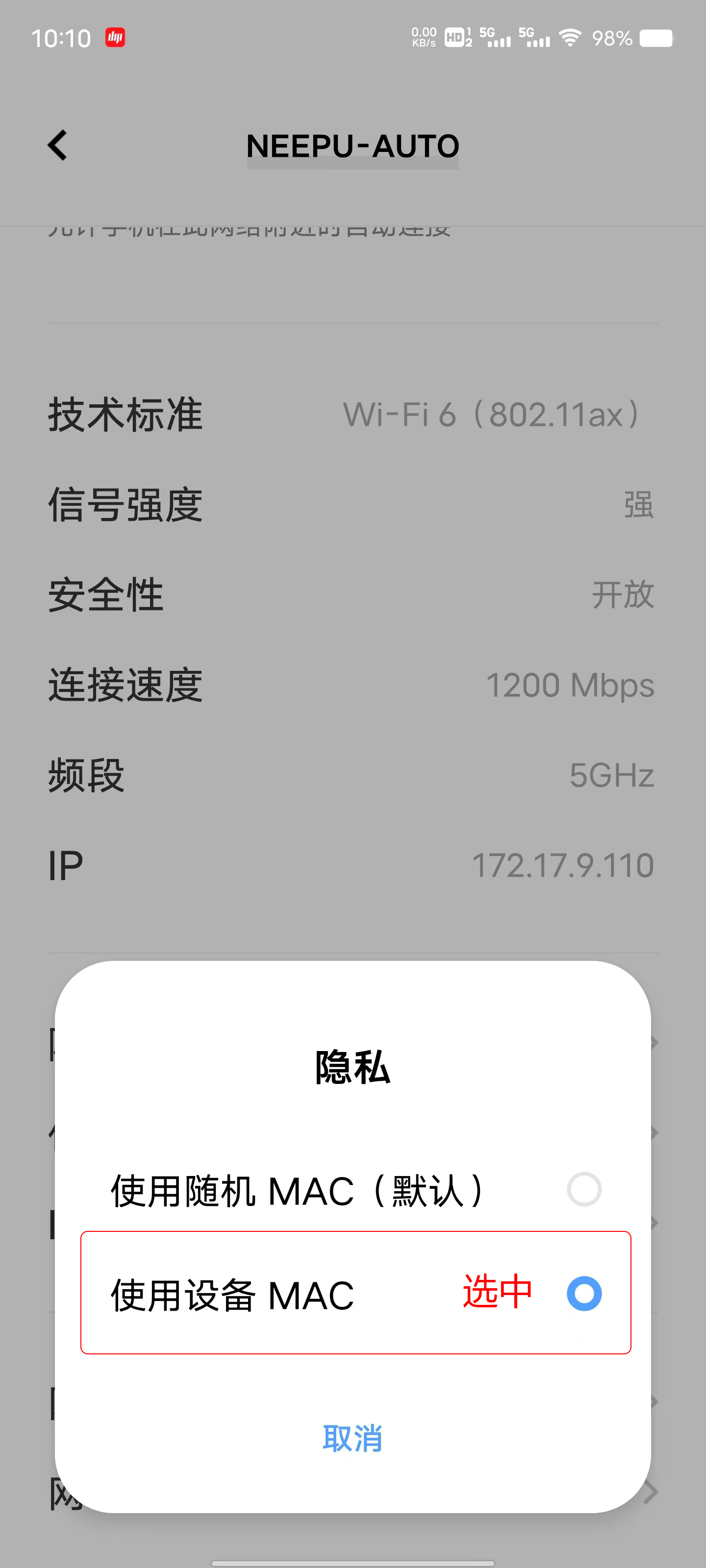Tap 取消 to dismiss the privacy dialog

353,1438
